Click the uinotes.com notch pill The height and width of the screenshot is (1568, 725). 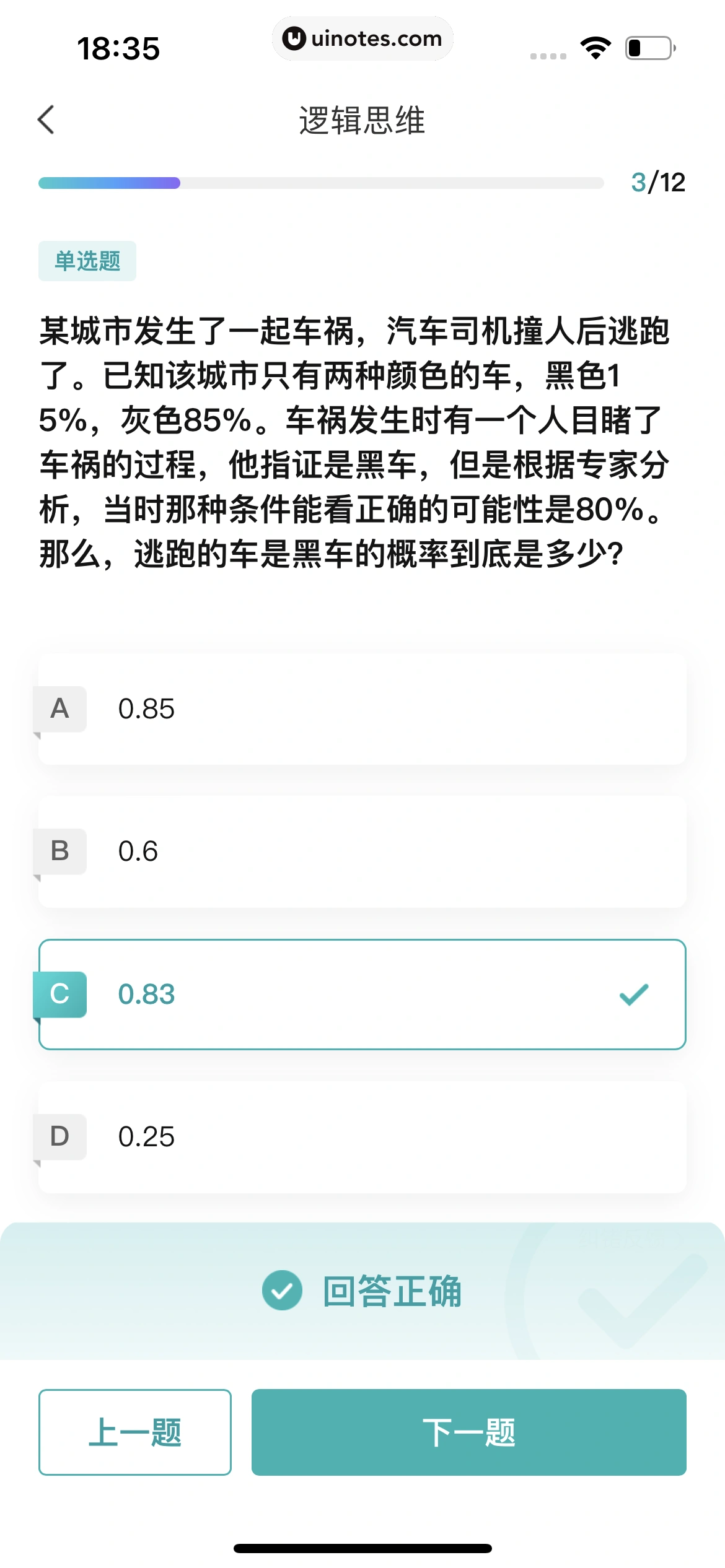[x=362, y=38]
